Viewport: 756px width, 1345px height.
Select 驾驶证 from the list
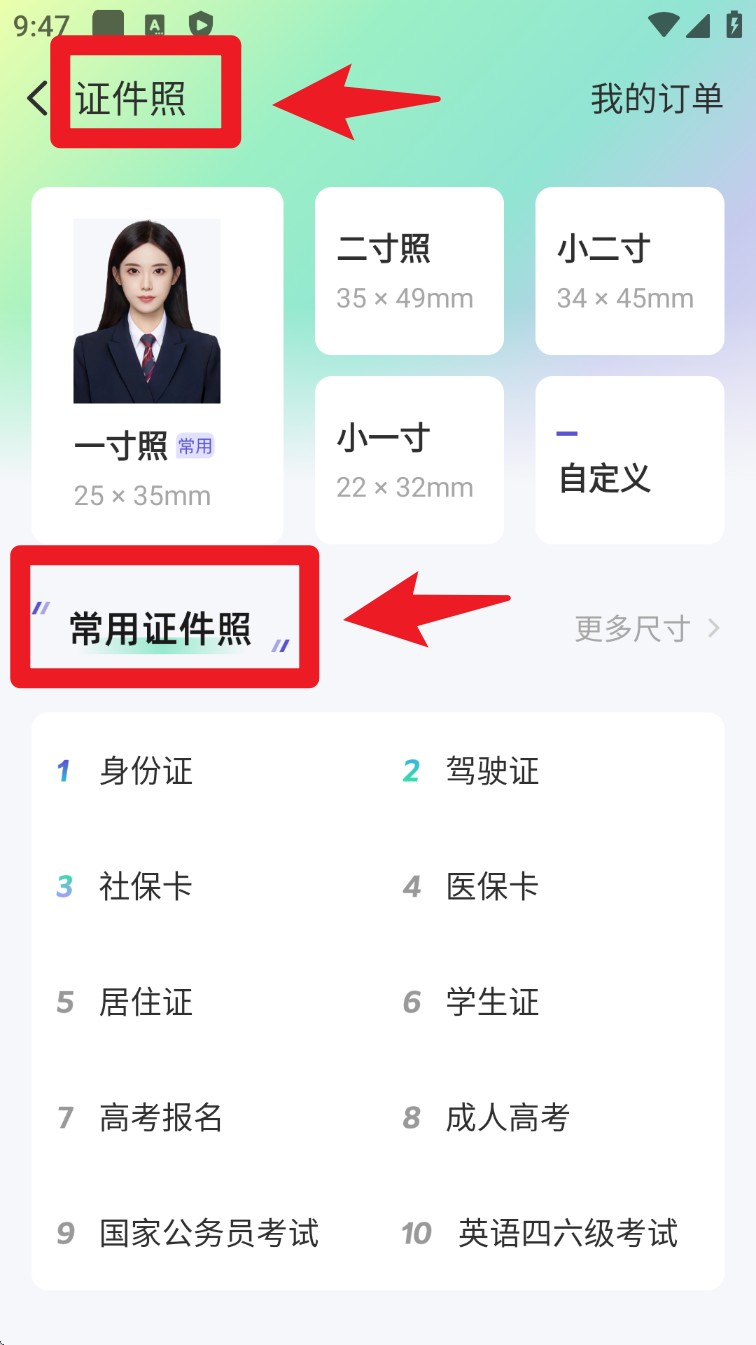click(492, 771)
